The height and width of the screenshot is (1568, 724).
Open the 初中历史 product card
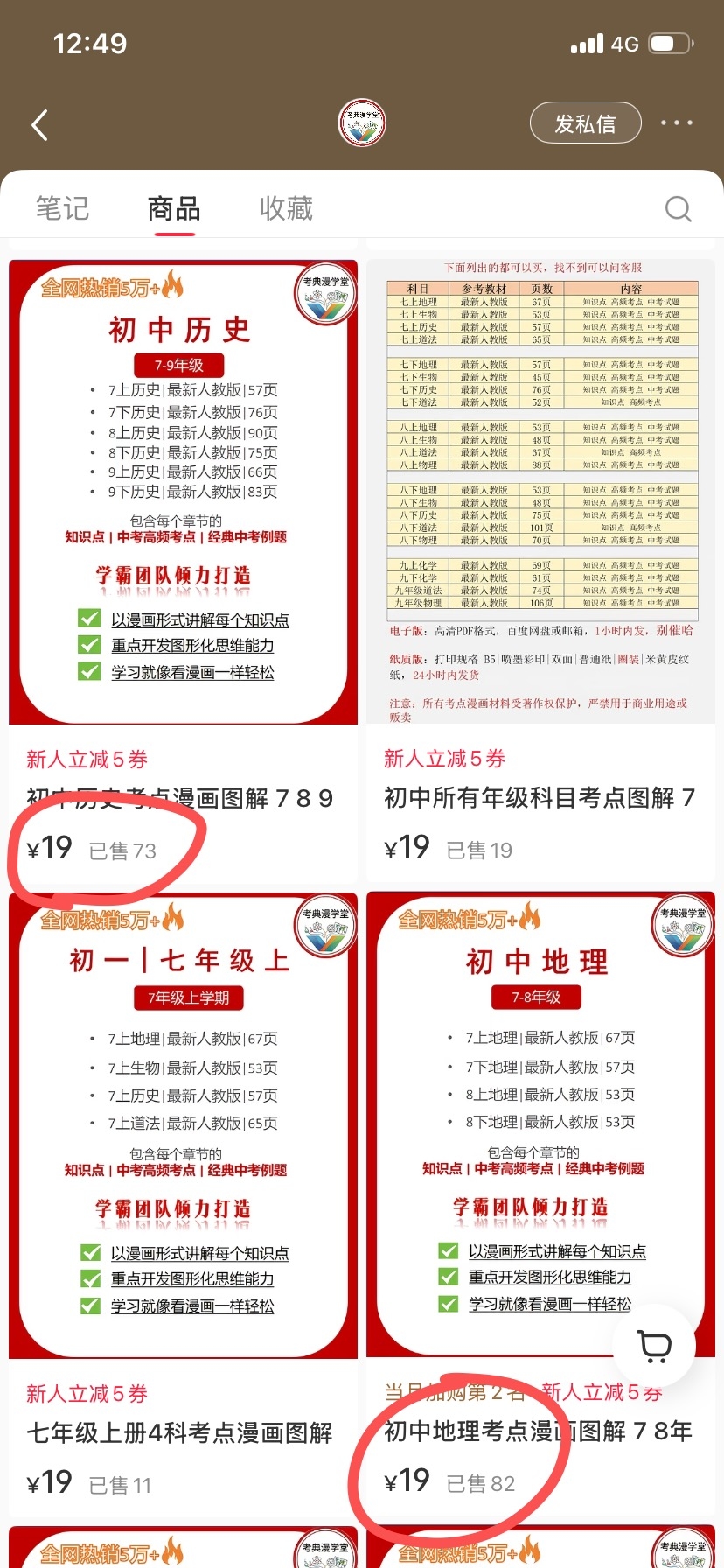click(184, 570)
